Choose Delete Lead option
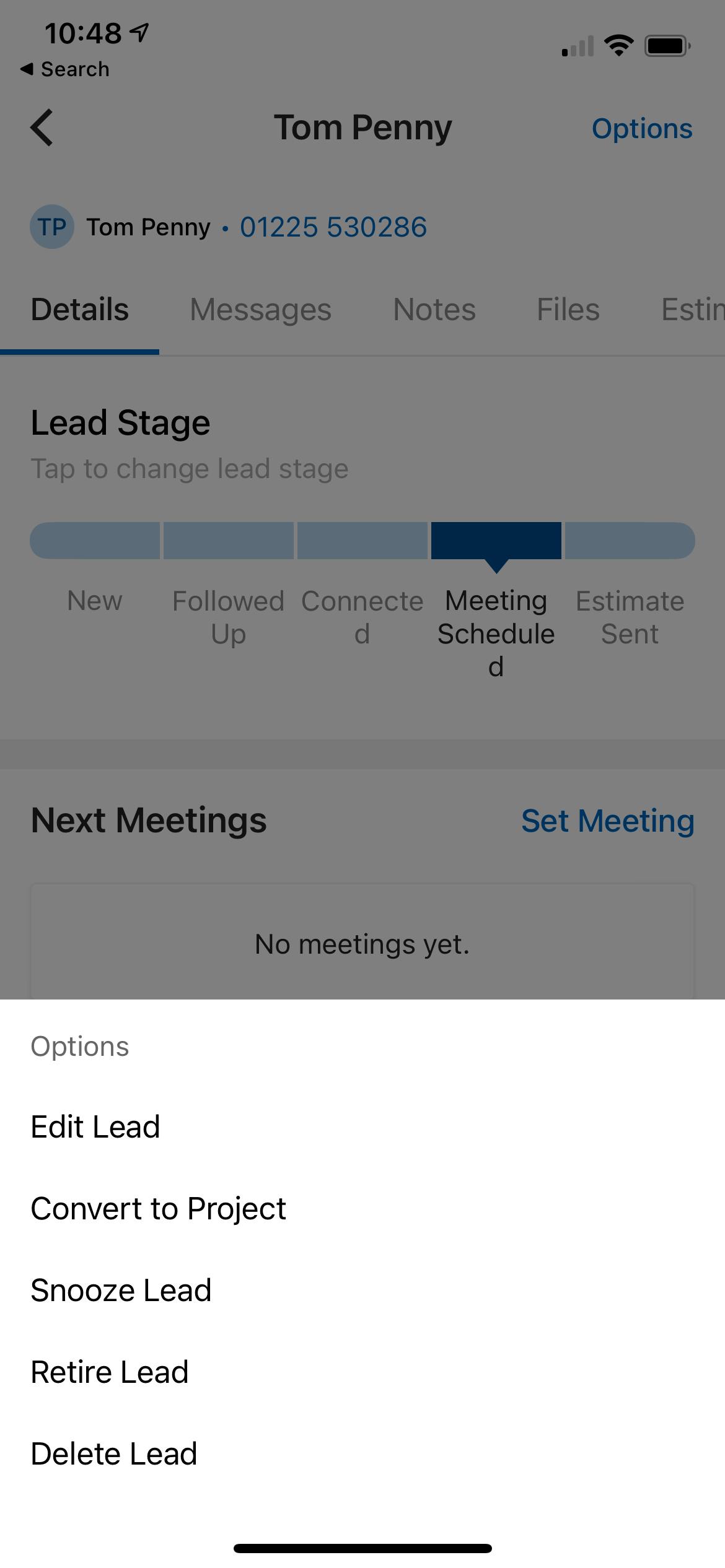Image resolution: width=725 pixels, height=1568 pixels. [114, 1454]
